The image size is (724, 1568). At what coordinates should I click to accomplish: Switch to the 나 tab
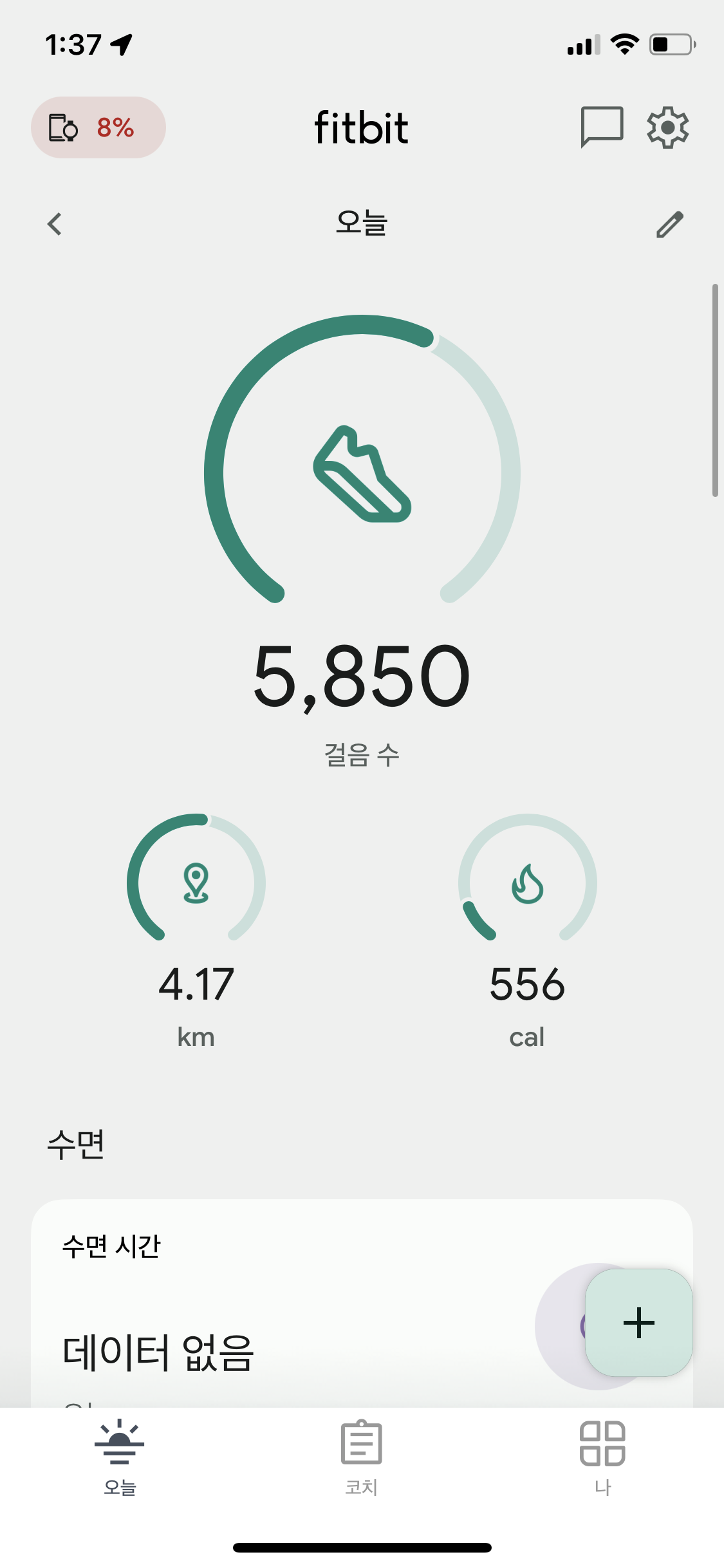point(602,1458)
